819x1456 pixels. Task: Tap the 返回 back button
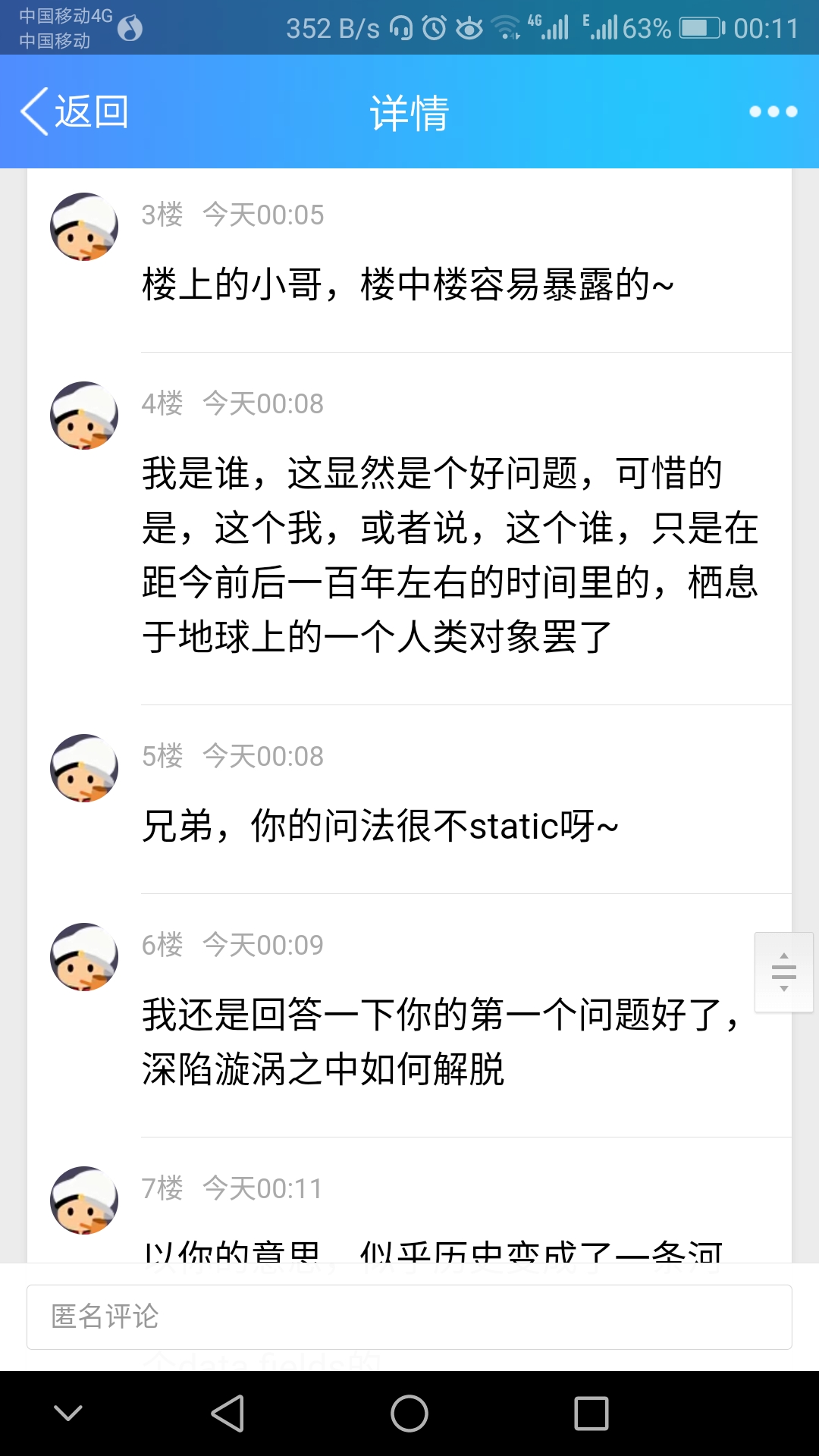tap(74, 111)
